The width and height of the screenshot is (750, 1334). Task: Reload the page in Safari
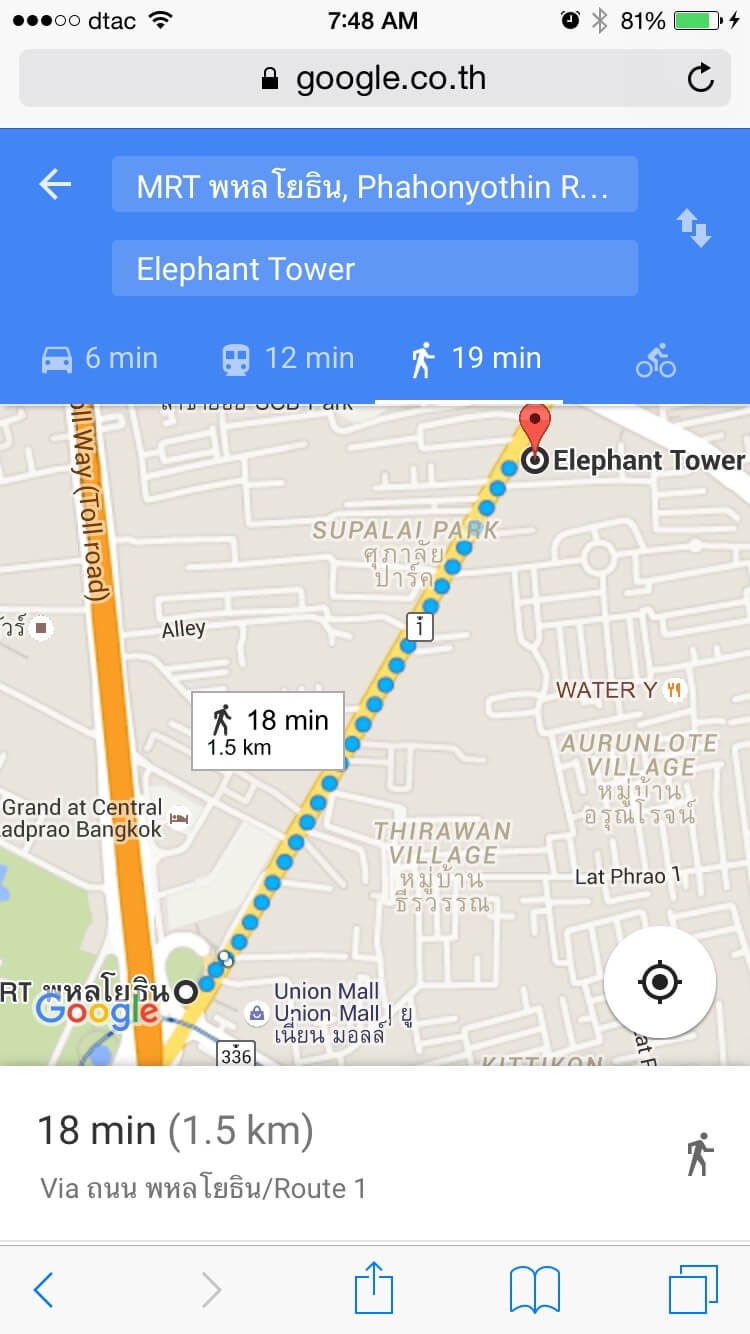(701, 78)
